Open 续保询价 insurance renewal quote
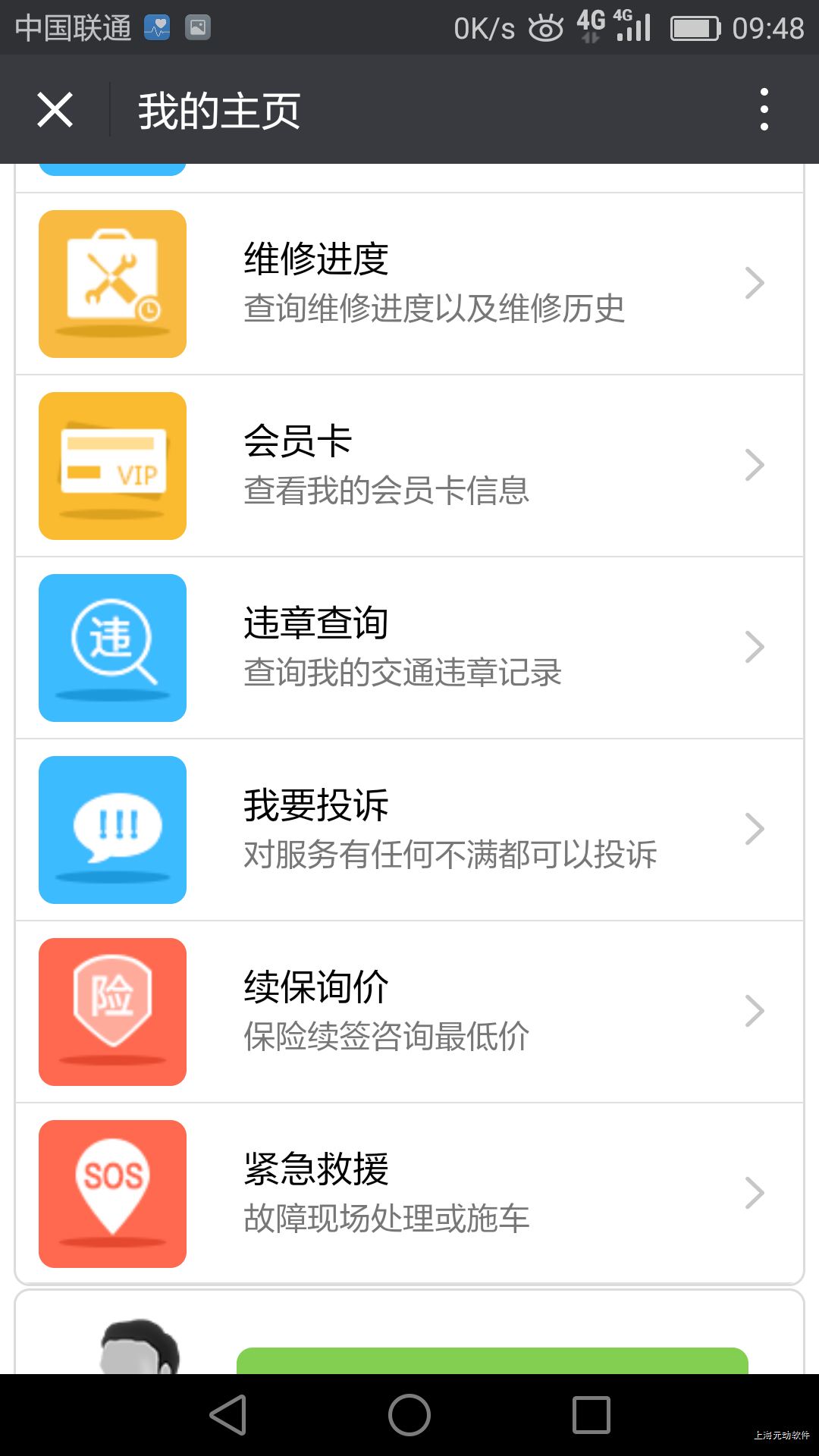Viewport: 819px width, 1456px height. (x=409, y=1012)
